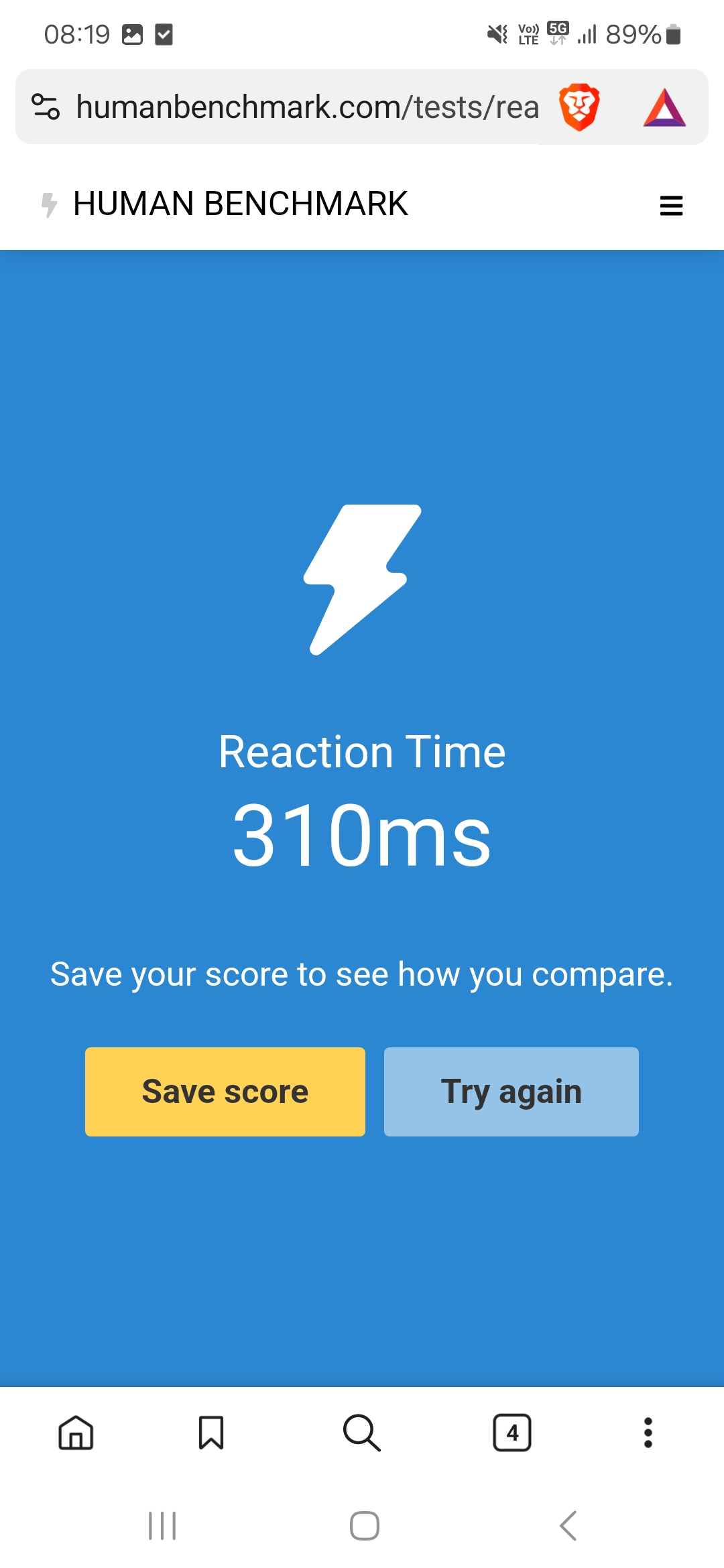
Task: Tap the Save score button
Action: 225,1092
